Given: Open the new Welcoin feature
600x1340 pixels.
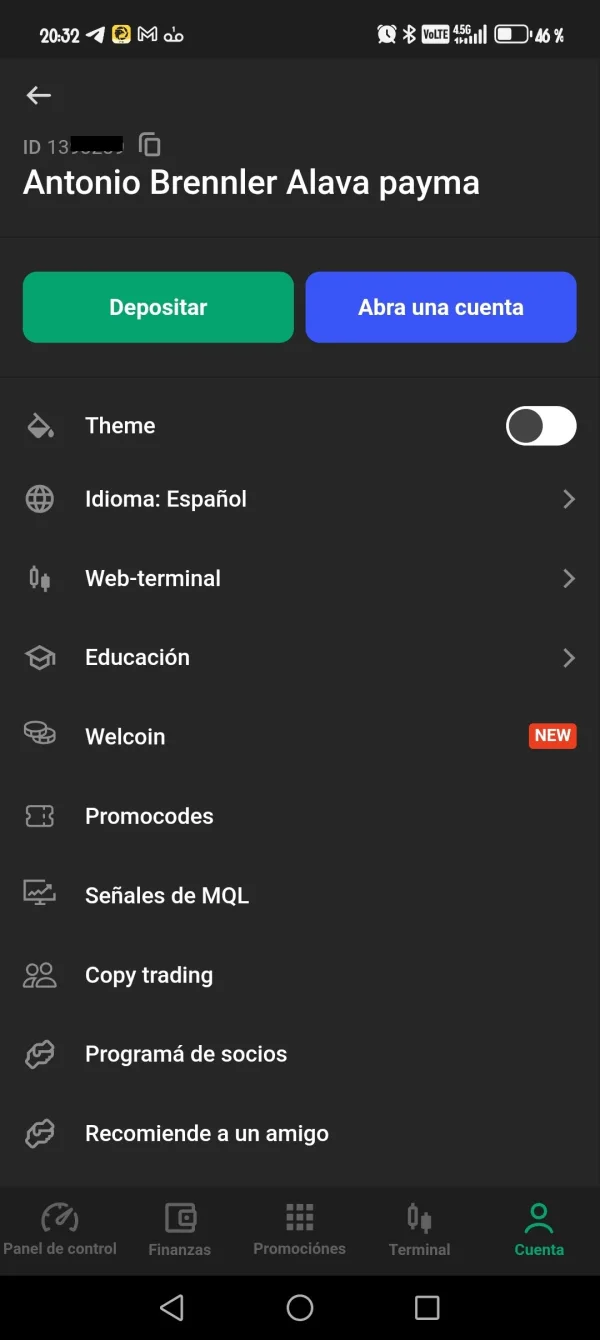Looking at the screenshot, I should pos(300,736).
